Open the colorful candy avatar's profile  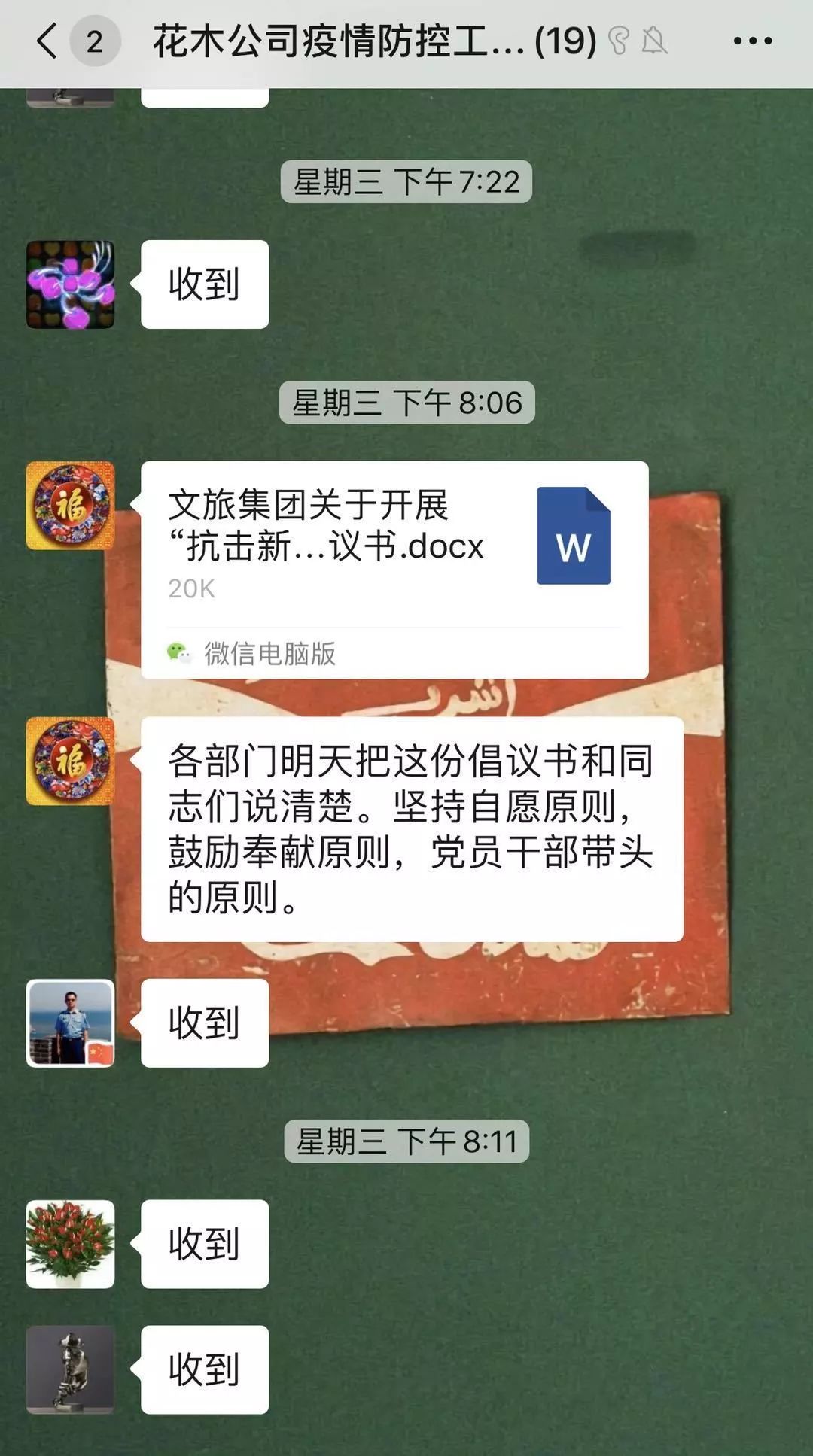click(70, 284)
